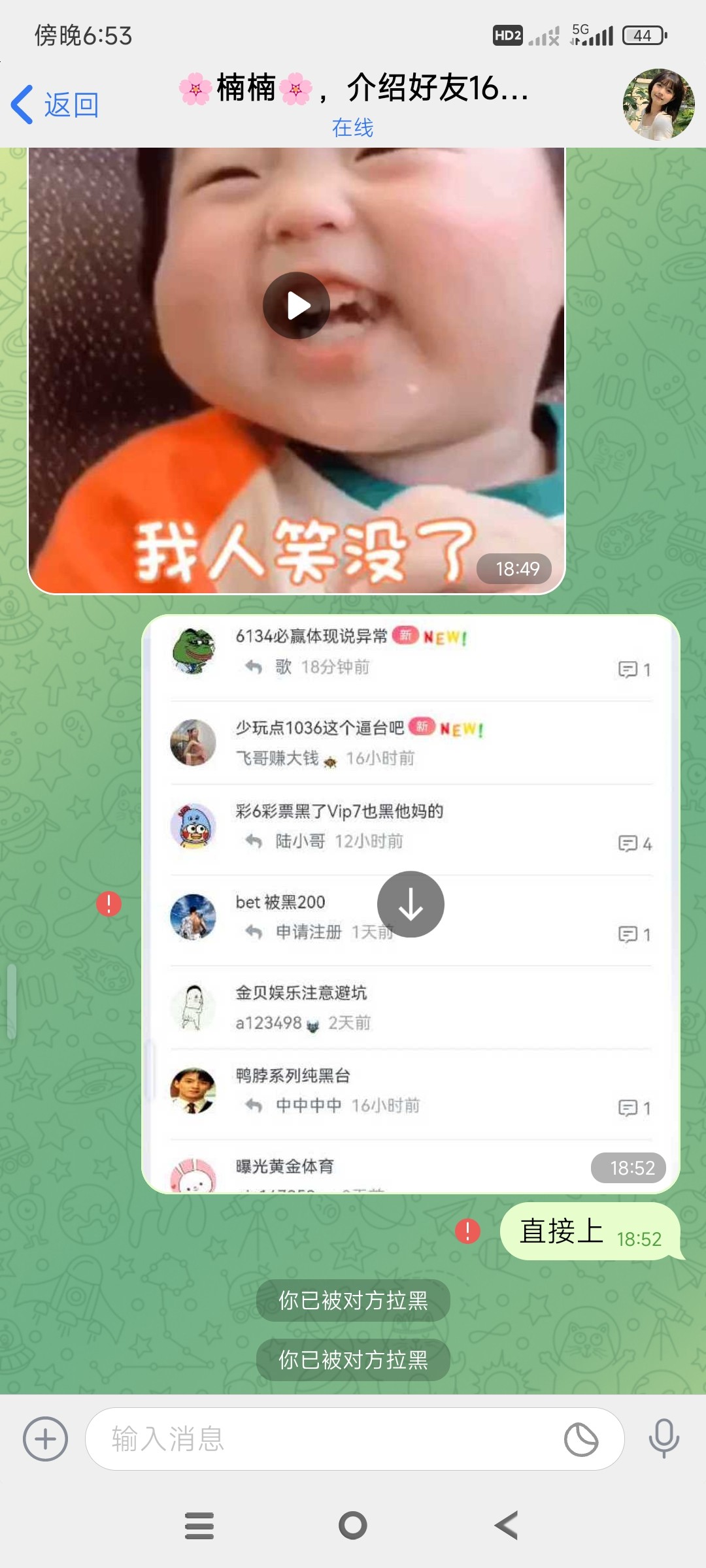Tap the error icon beside 直接上
706x1568 pixels.
click(467, 1231)
